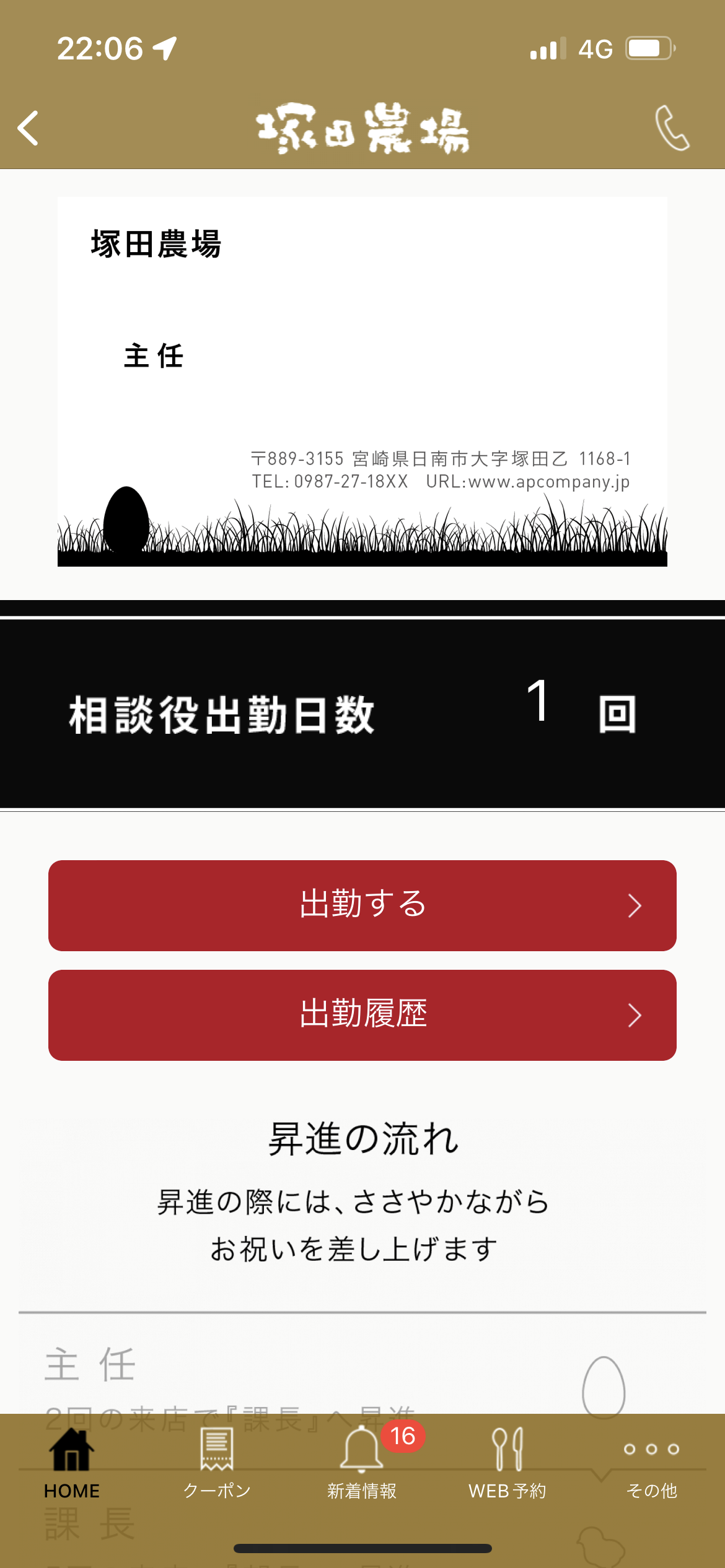Go to WEB予約 reservation tab
This screenshot has width=725, height=1568.
click(x=507, y=1463)
